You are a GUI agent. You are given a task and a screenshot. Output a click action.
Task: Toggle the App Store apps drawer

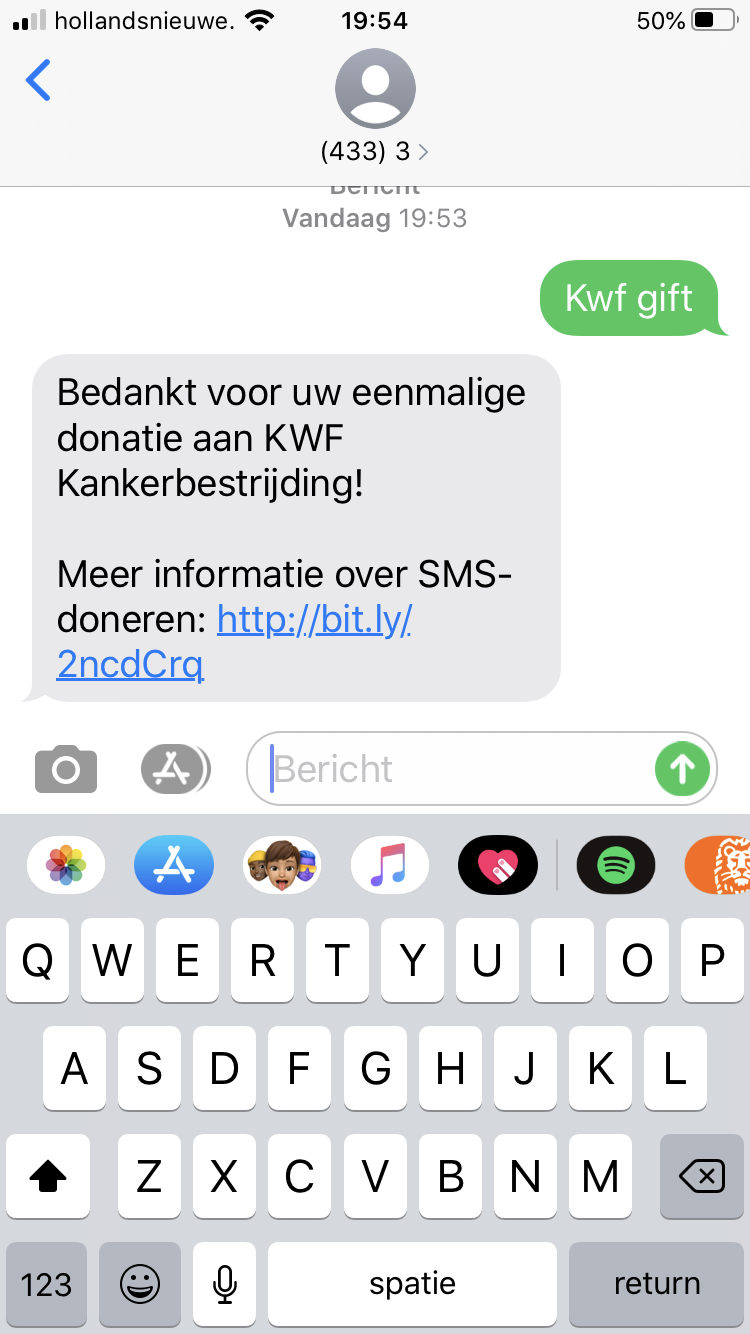tap(174, 768)
